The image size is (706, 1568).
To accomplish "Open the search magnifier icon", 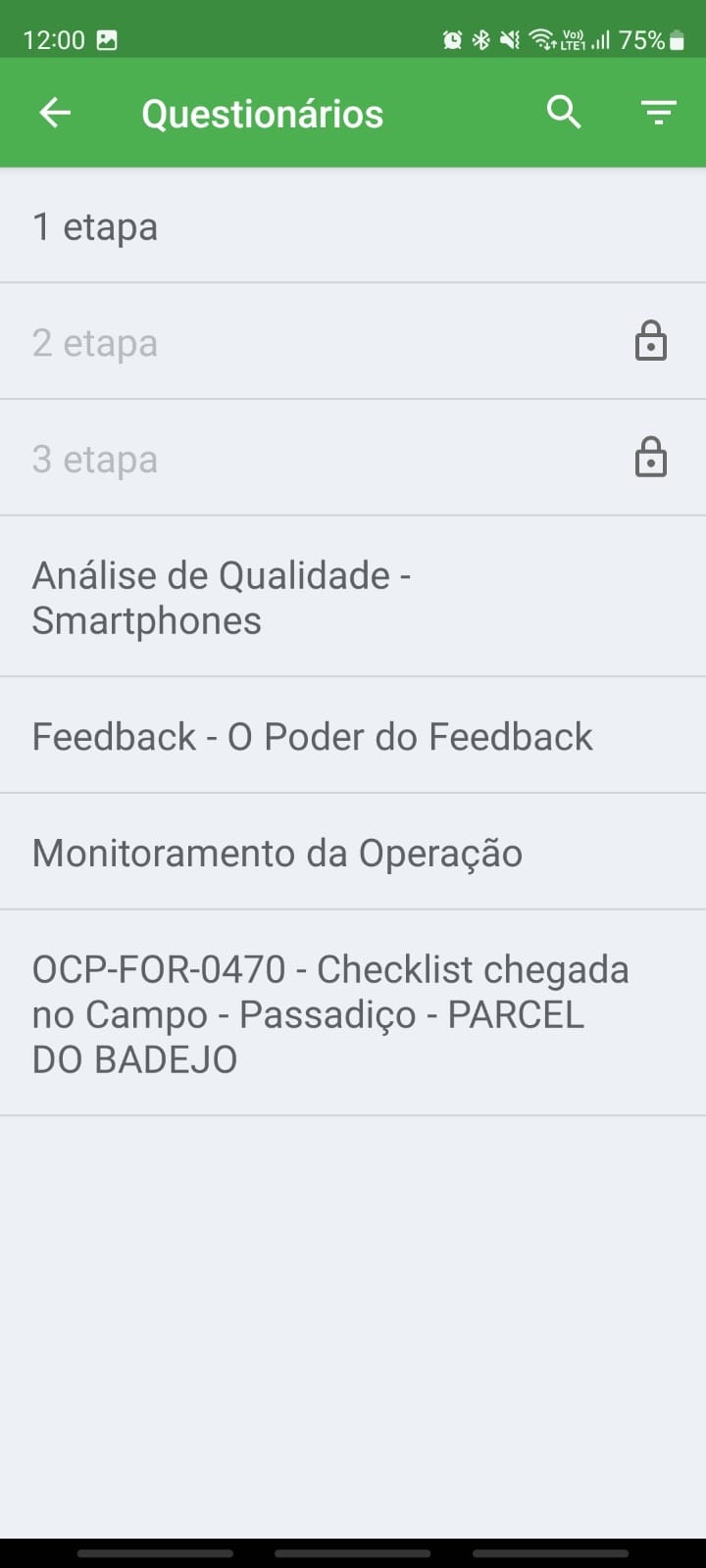I will click(564, 114).
